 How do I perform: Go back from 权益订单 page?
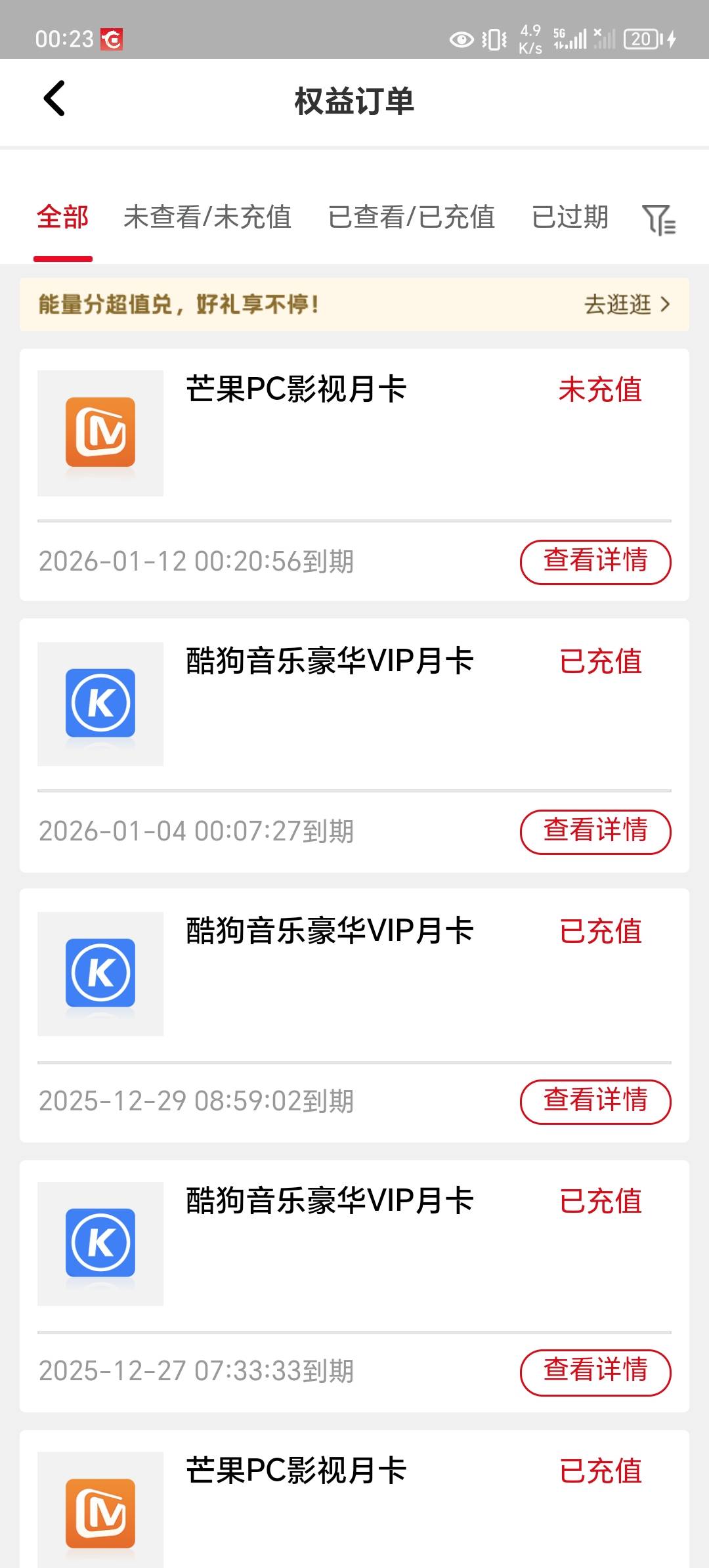pos(54,99)
